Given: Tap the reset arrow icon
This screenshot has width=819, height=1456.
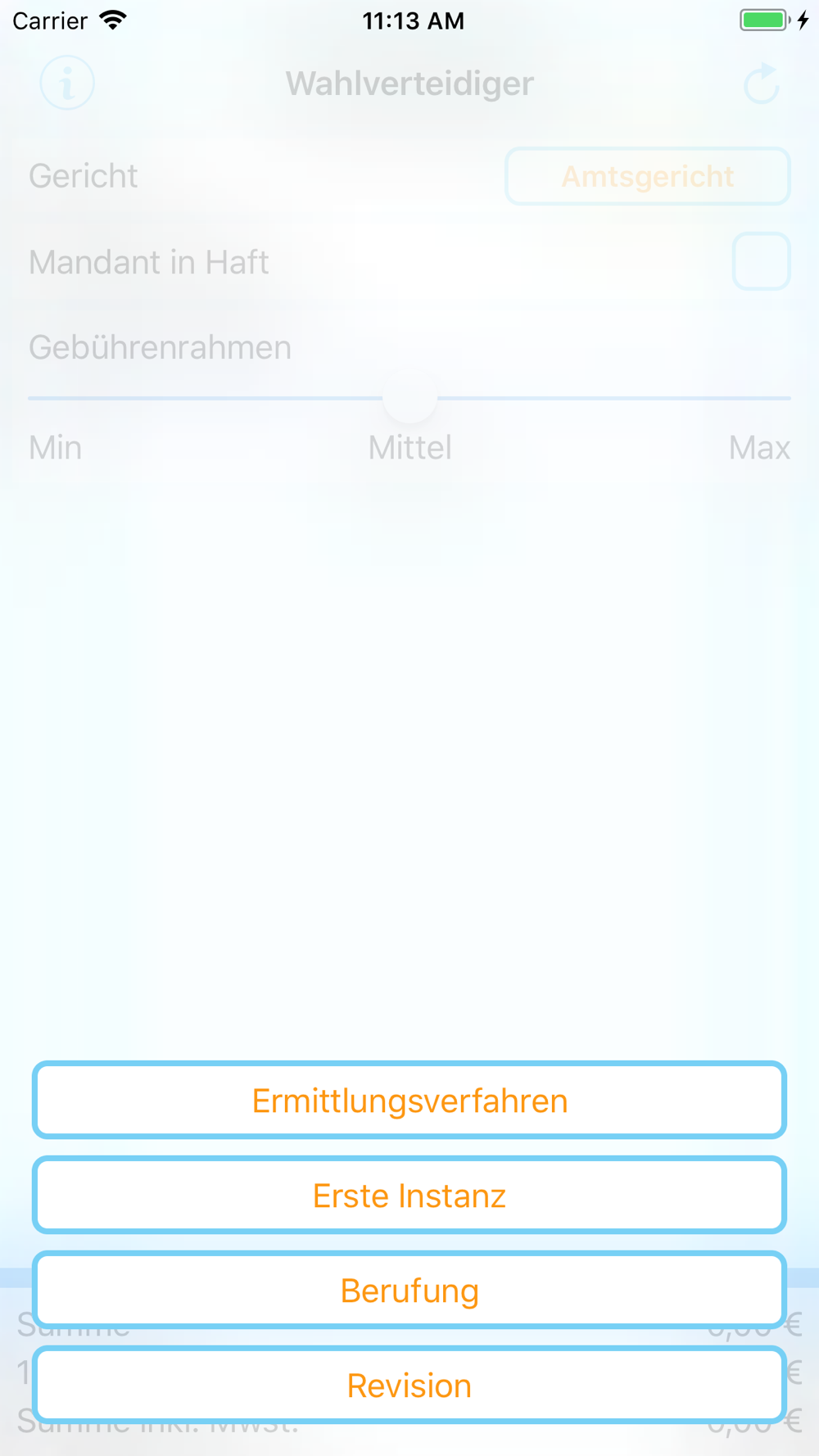Looking at the screenshot, I should [761, 83].
